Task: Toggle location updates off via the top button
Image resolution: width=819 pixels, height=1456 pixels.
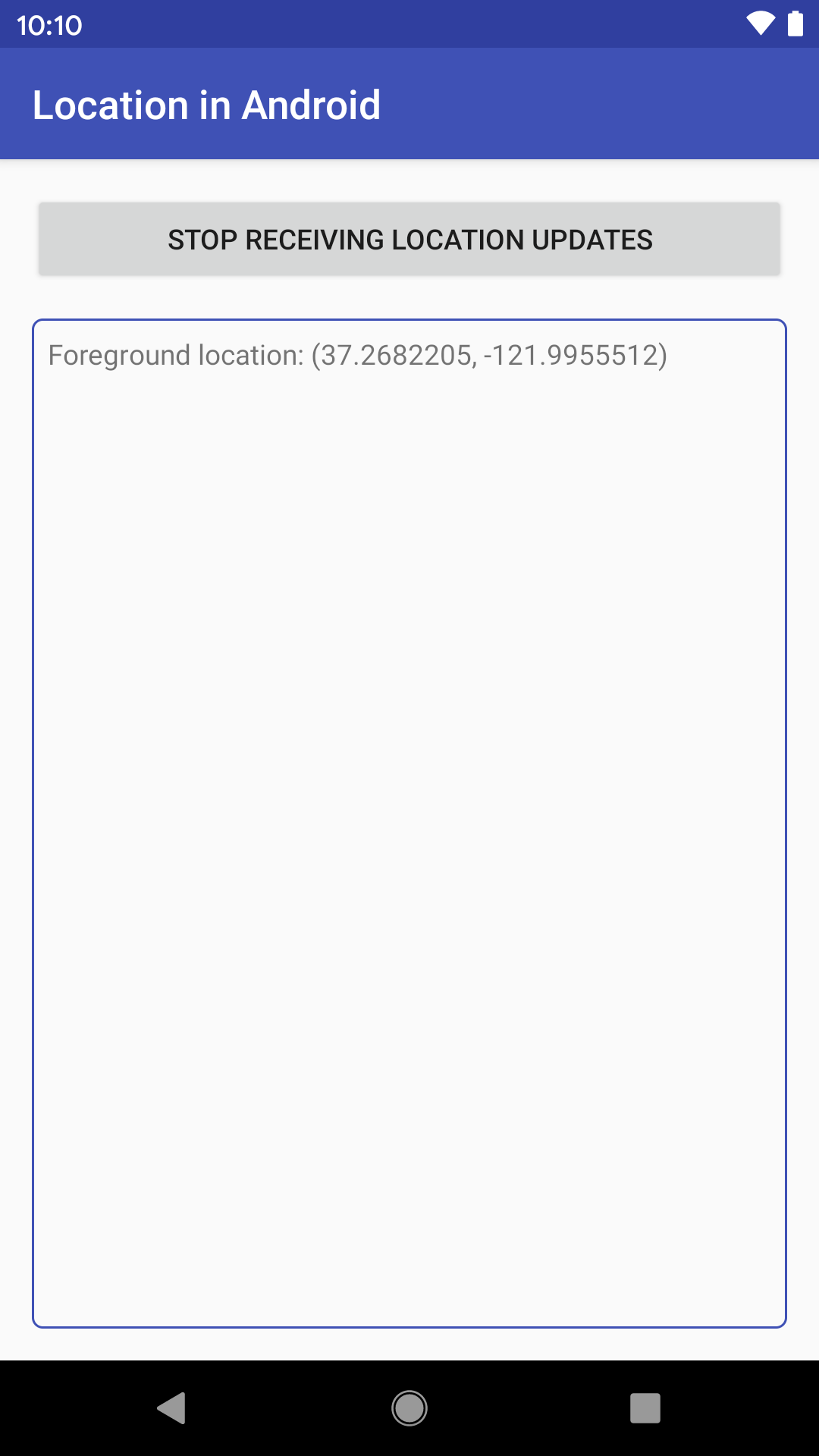Action: pyautogui.click(x=409, y=239)
